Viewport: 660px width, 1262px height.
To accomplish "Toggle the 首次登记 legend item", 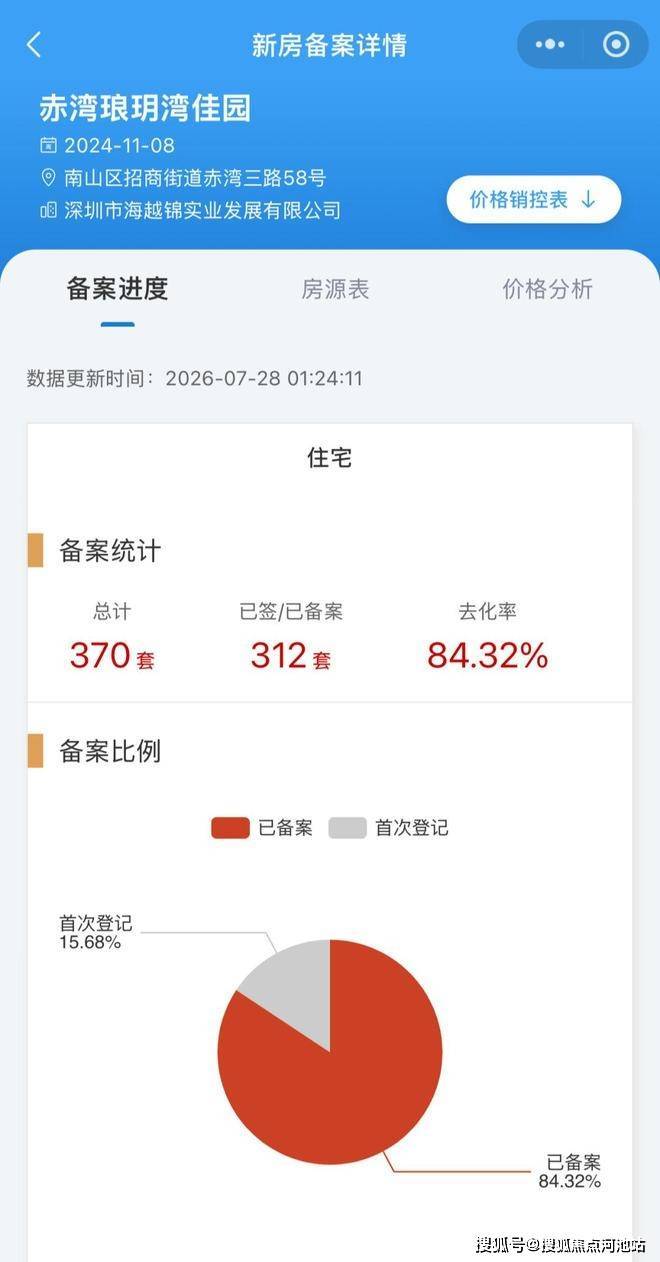I will click(x=389, y=828).
